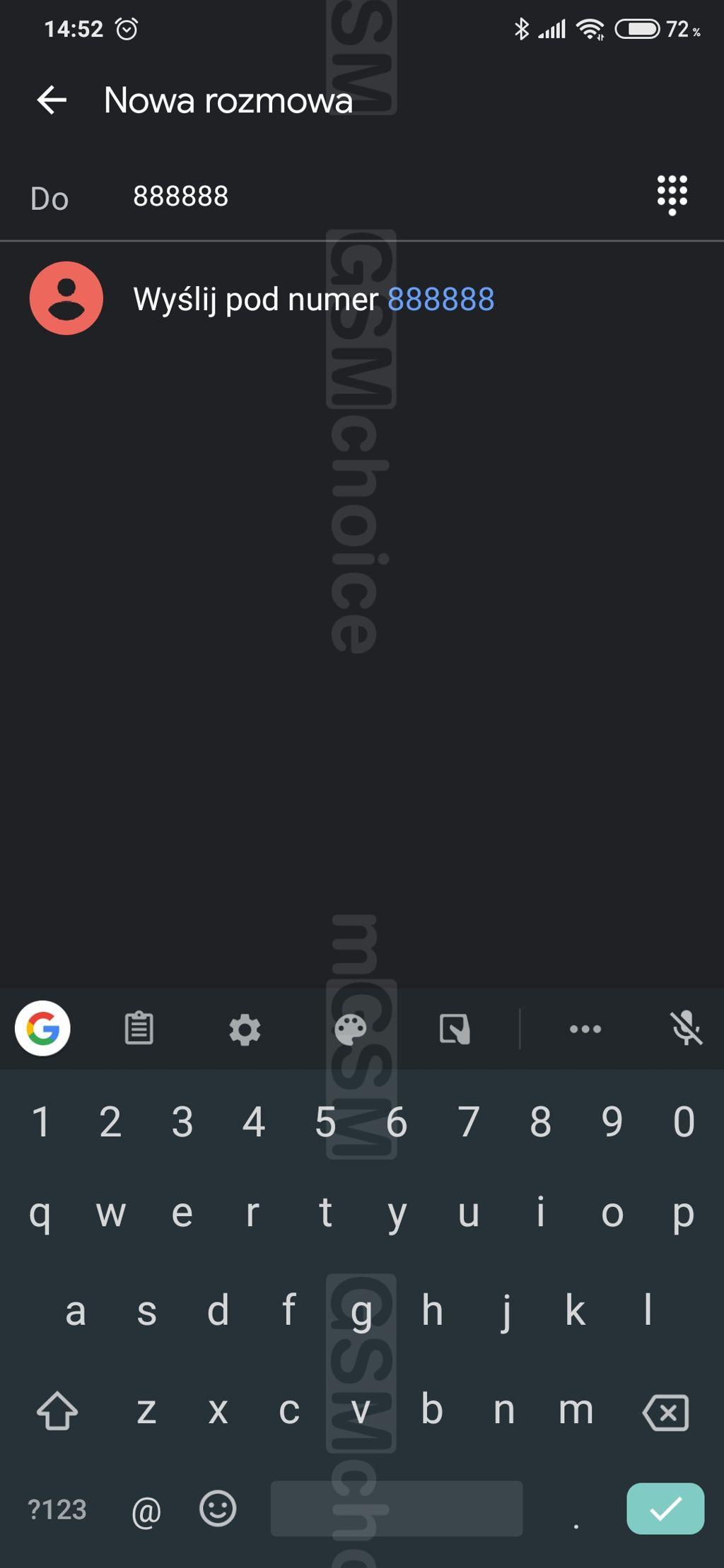This screenshot has width=724, height=1568.
Task: Switch to the ?123 symbols layout
Action: pos(57,1509)
